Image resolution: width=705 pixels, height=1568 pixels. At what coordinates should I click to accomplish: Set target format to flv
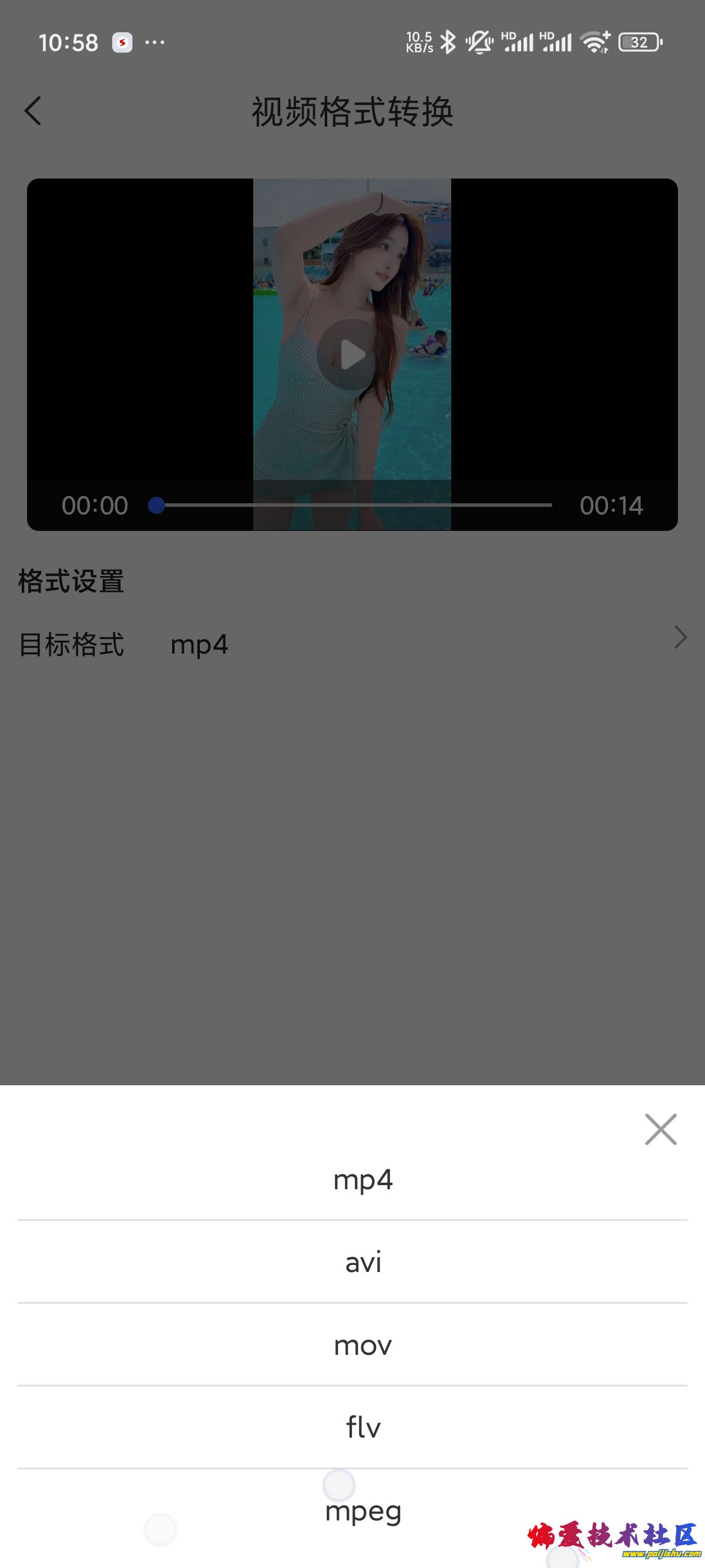pos(363,1428)
